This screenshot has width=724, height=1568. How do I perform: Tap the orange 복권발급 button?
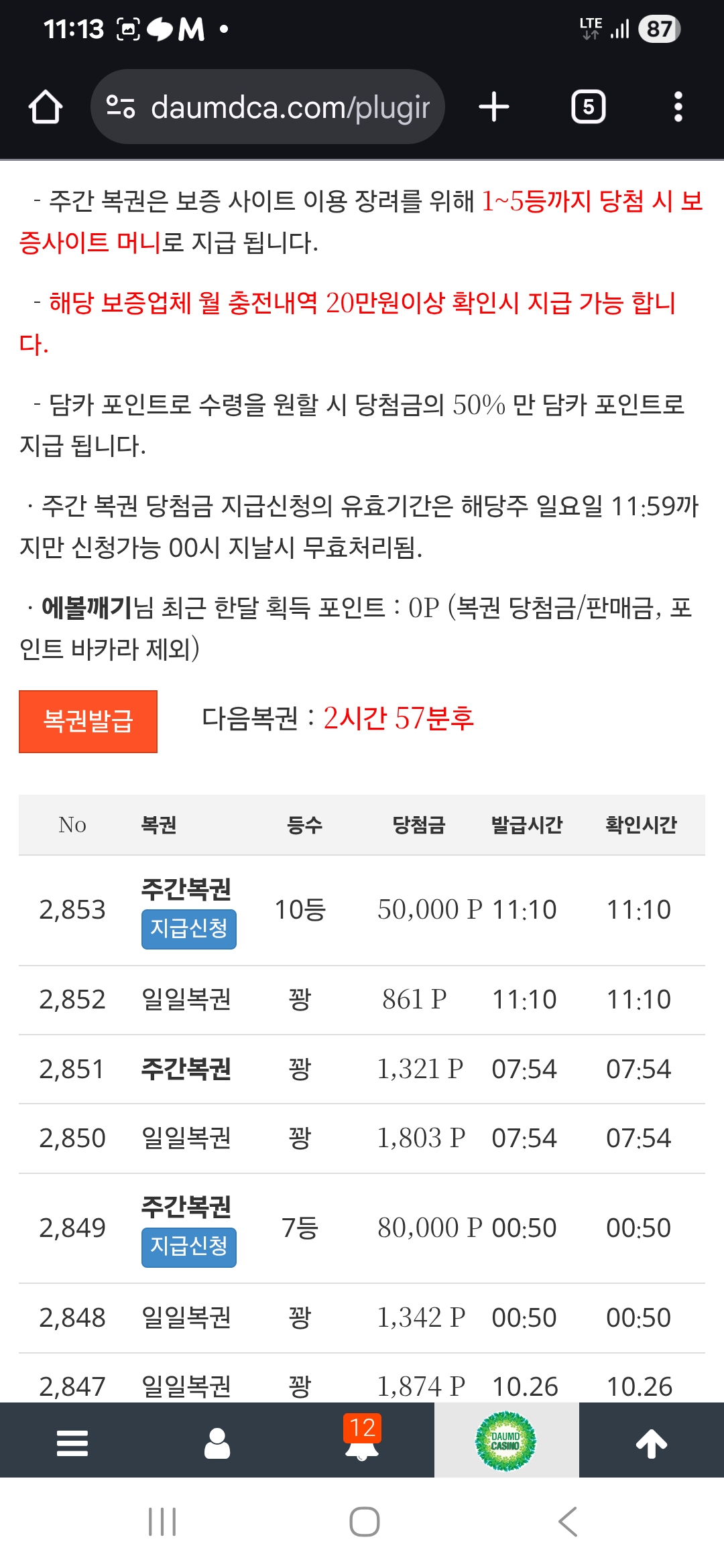tap(88, 722)
